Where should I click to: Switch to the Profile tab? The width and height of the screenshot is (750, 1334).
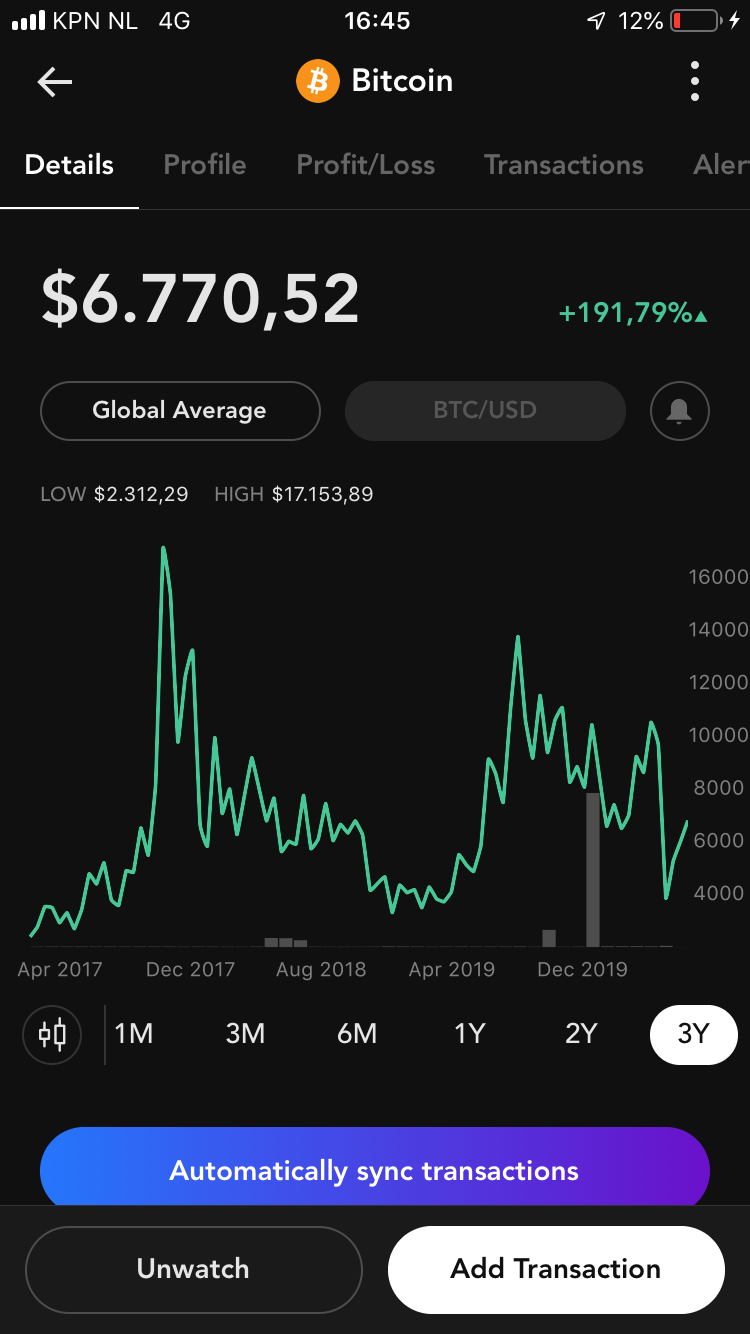click(x=205, y=165)
